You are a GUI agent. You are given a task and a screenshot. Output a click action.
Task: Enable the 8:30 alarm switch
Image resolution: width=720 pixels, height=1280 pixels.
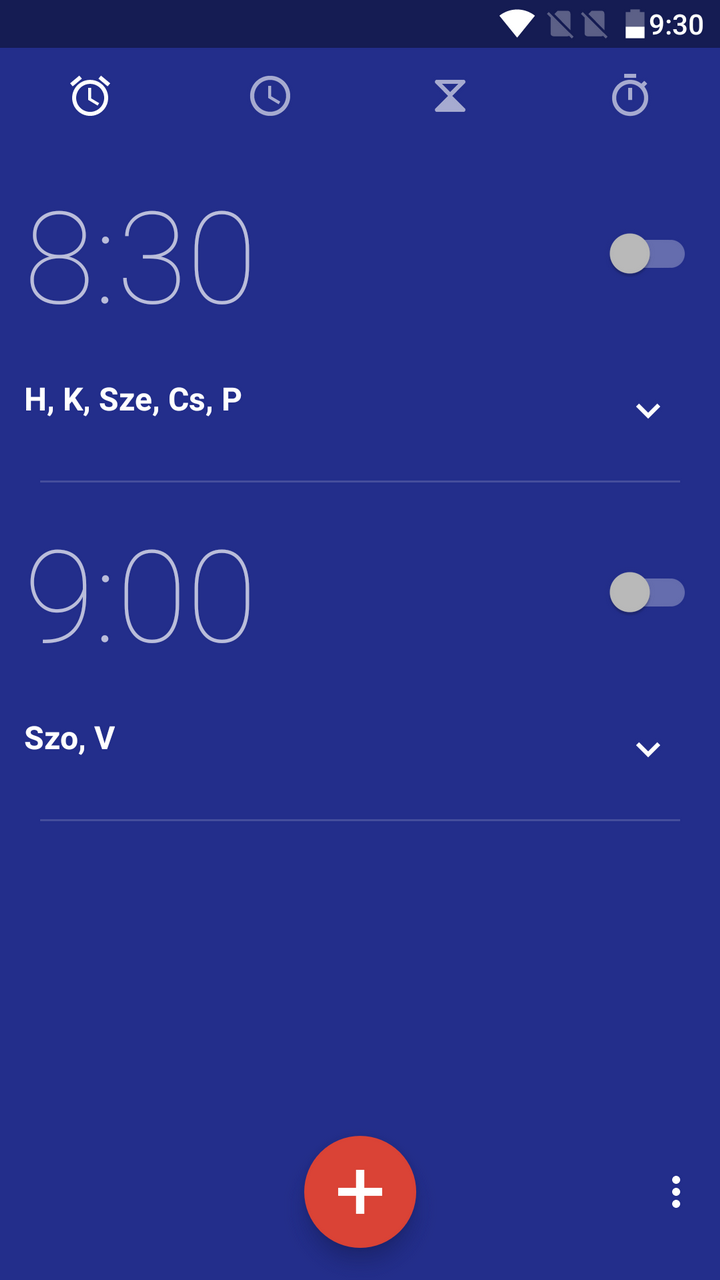click(x=646, y=254)
